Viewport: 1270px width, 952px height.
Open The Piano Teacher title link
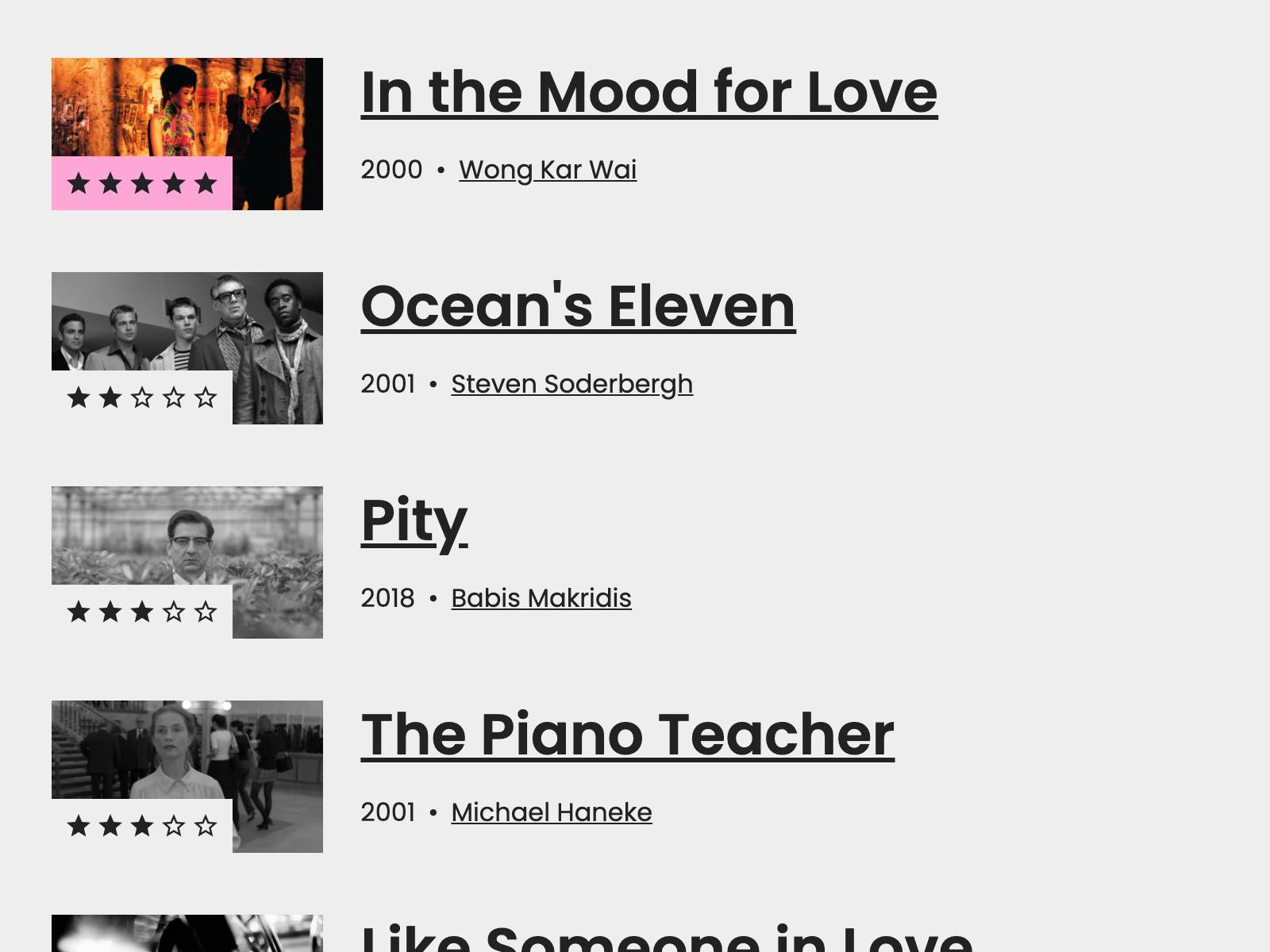[x=627, y=735]
